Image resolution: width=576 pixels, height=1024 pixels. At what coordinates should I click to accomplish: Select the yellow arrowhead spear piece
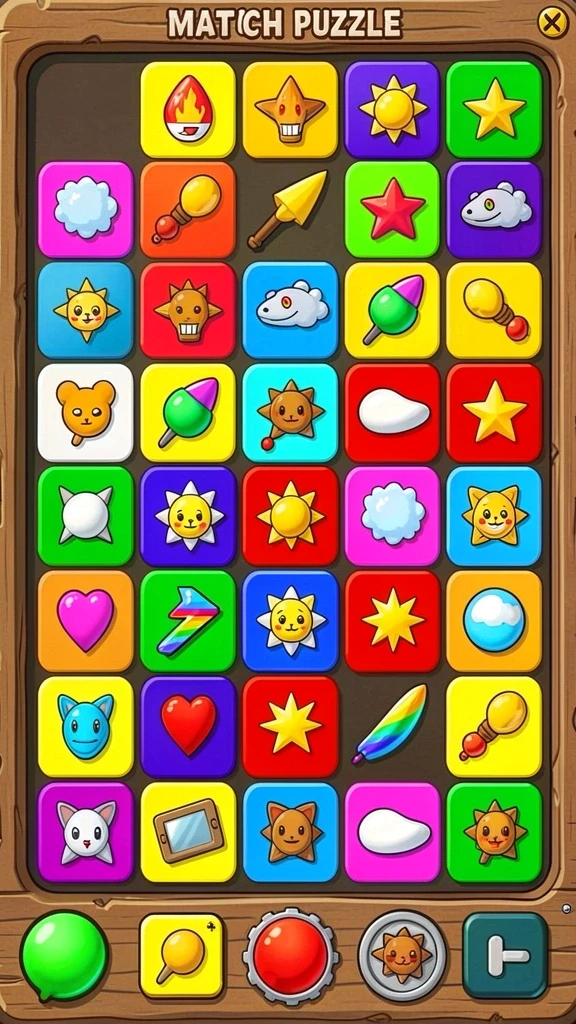[287, 210]
